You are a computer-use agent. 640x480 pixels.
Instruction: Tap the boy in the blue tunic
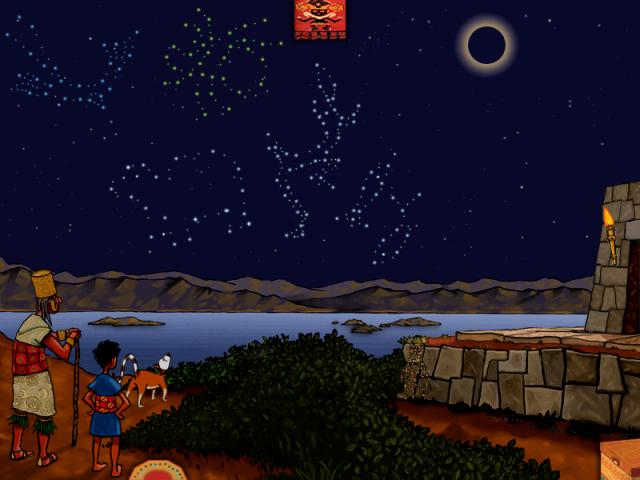tap(104, 402)
